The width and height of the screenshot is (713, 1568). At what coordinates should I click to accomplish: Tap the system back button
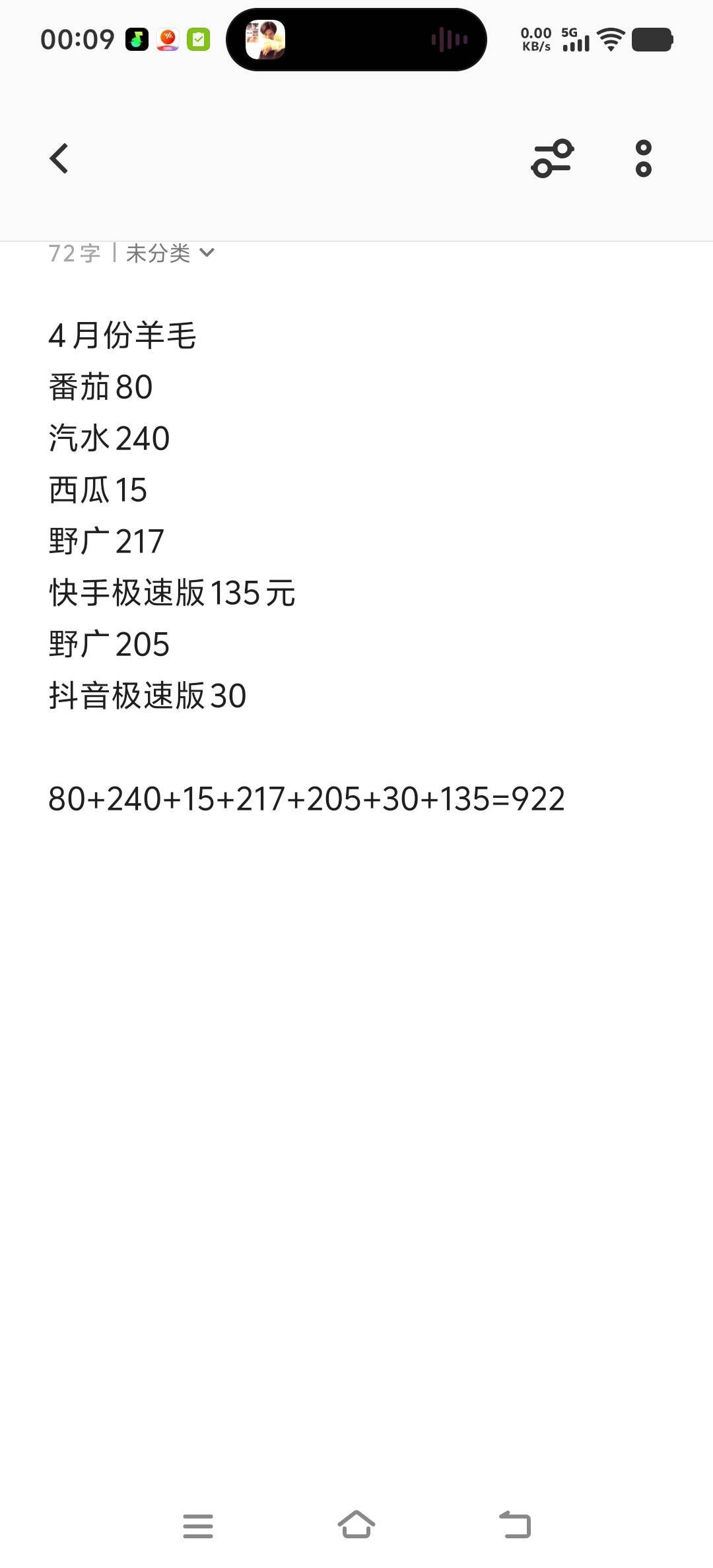(x=515, y=1524)
